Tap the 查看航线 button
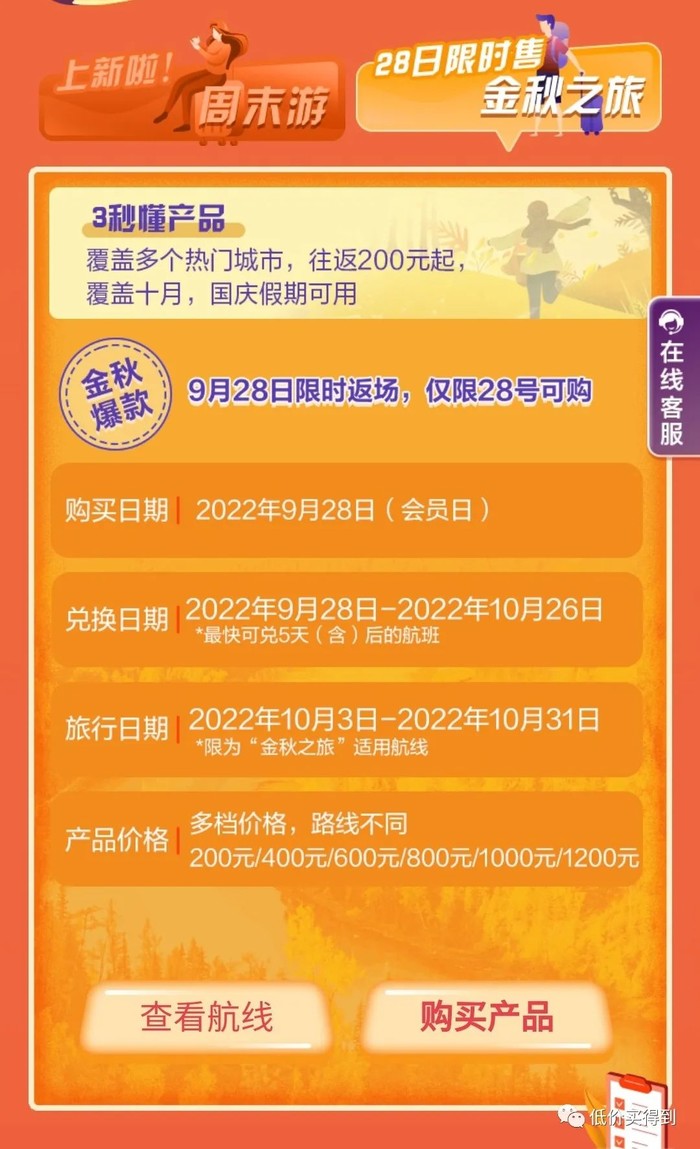700x1149 pixels. tap(206, 1018)
